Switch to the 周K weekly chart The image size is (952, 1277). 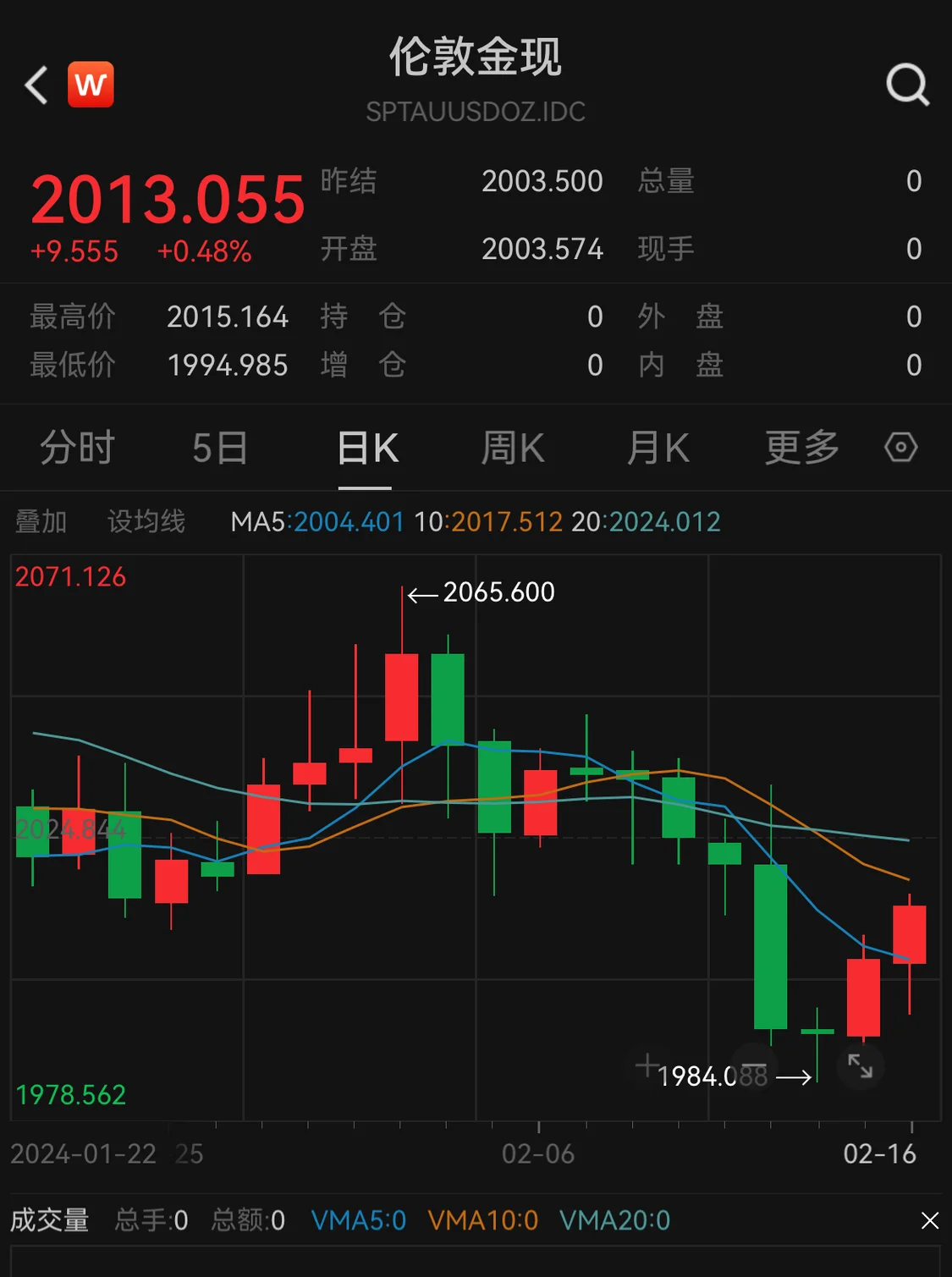513,448
